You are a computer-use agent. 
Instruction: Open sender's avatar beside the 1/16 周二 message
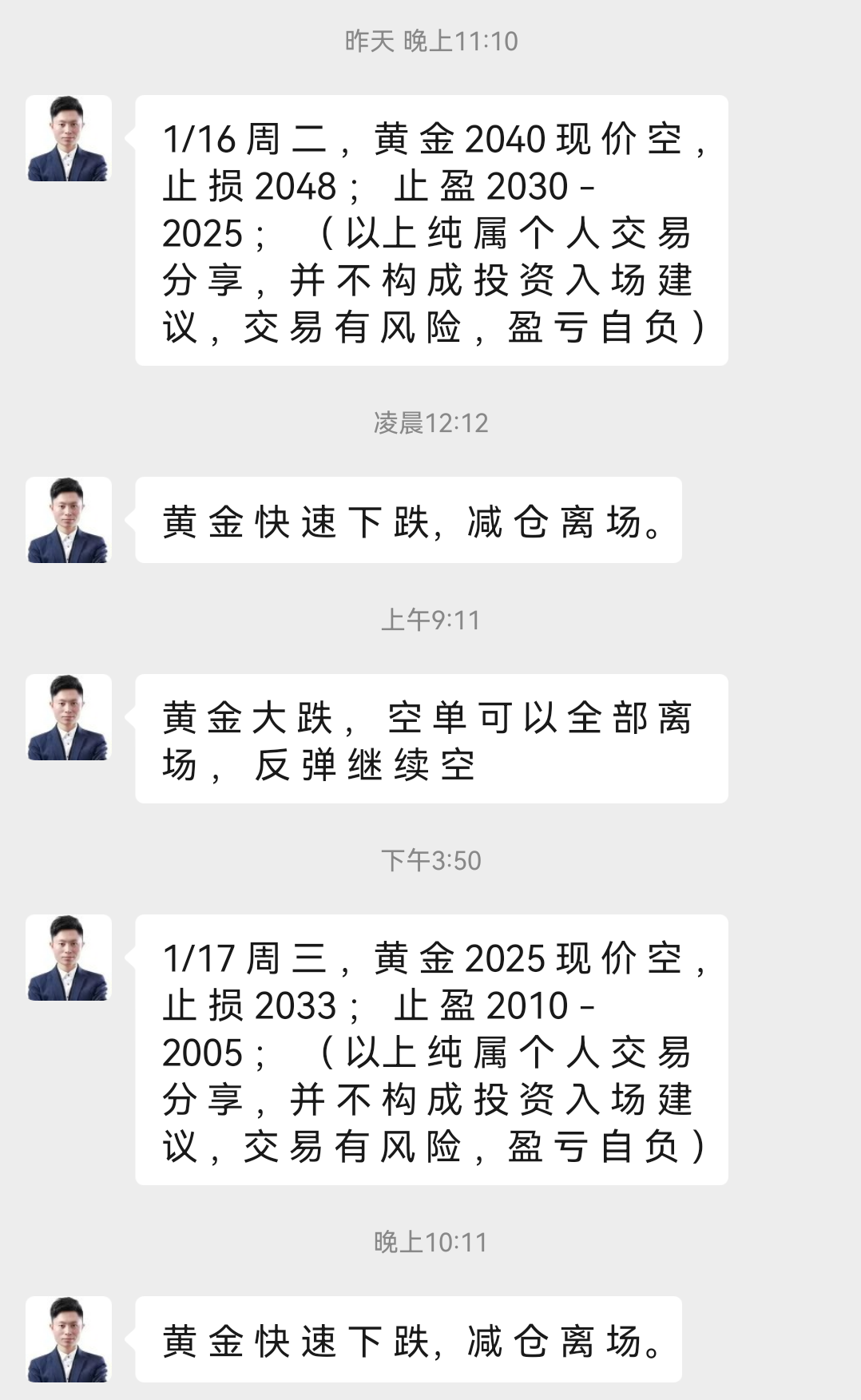(x=69, y=138)
